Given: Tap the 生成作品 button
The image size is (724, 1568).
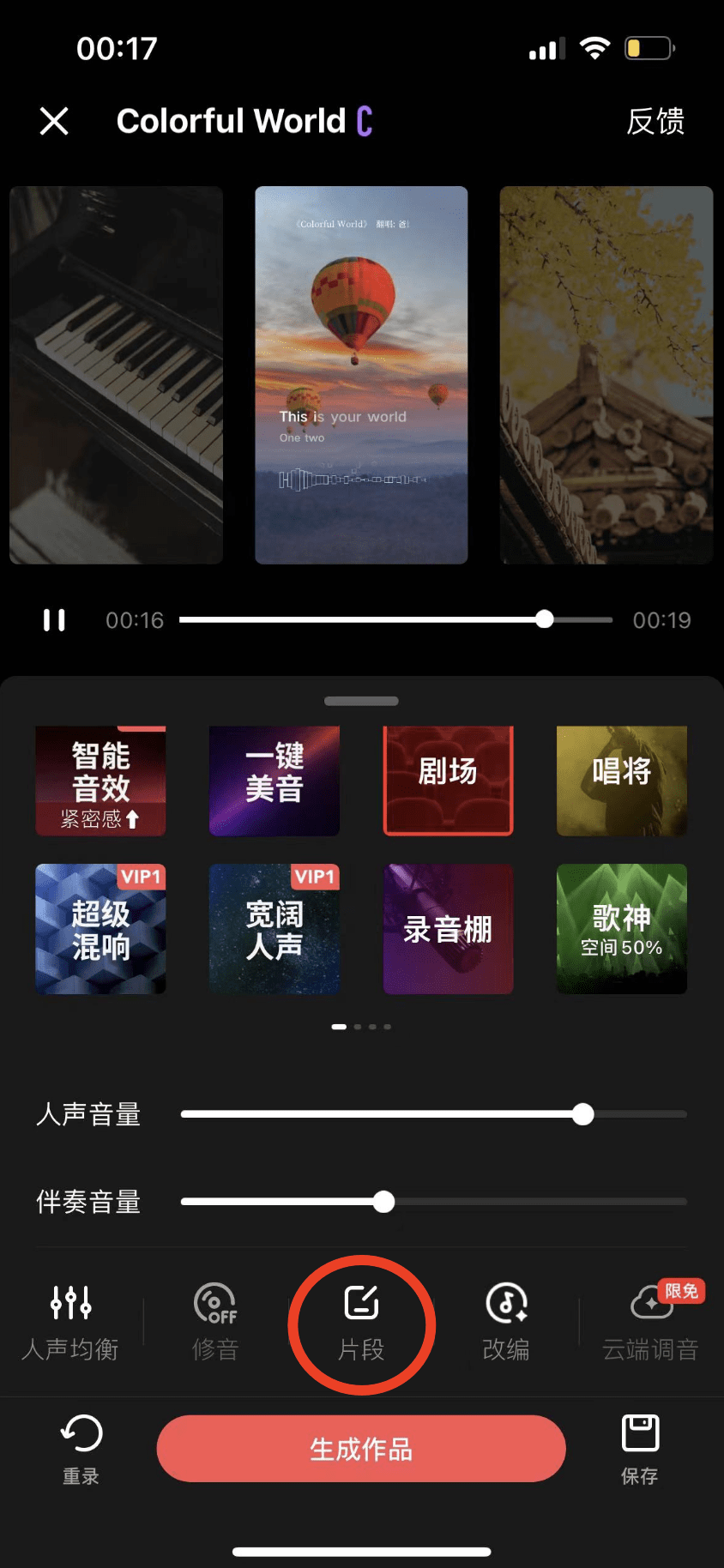Looking at the screenshot, I should (x=361, y=1449).
